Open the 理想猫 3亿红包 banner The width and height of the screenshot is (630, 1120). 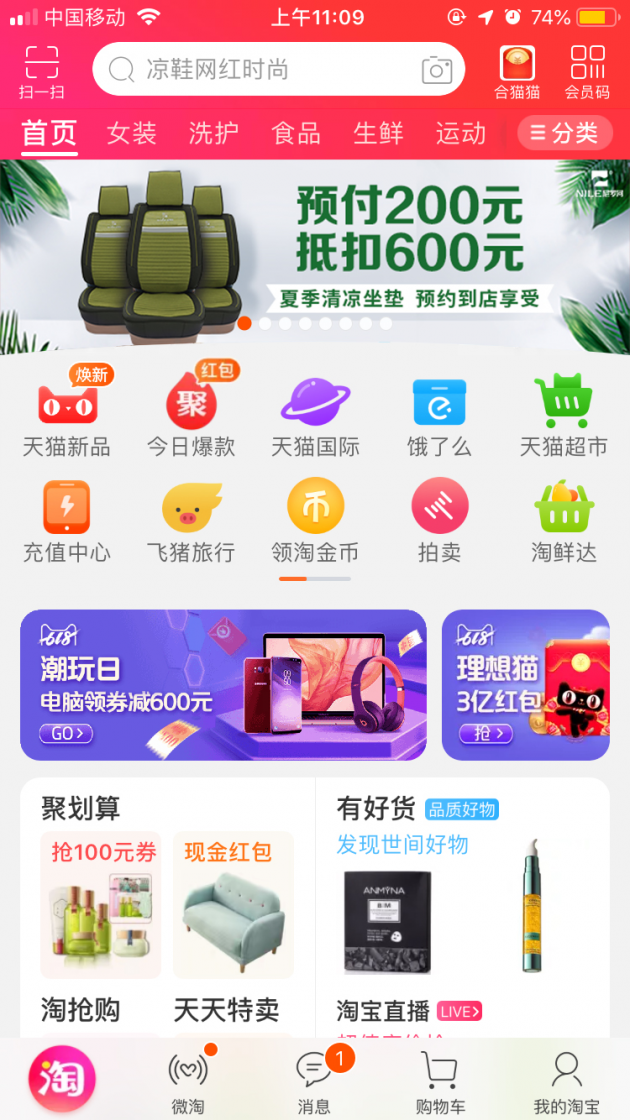point(526,685)
